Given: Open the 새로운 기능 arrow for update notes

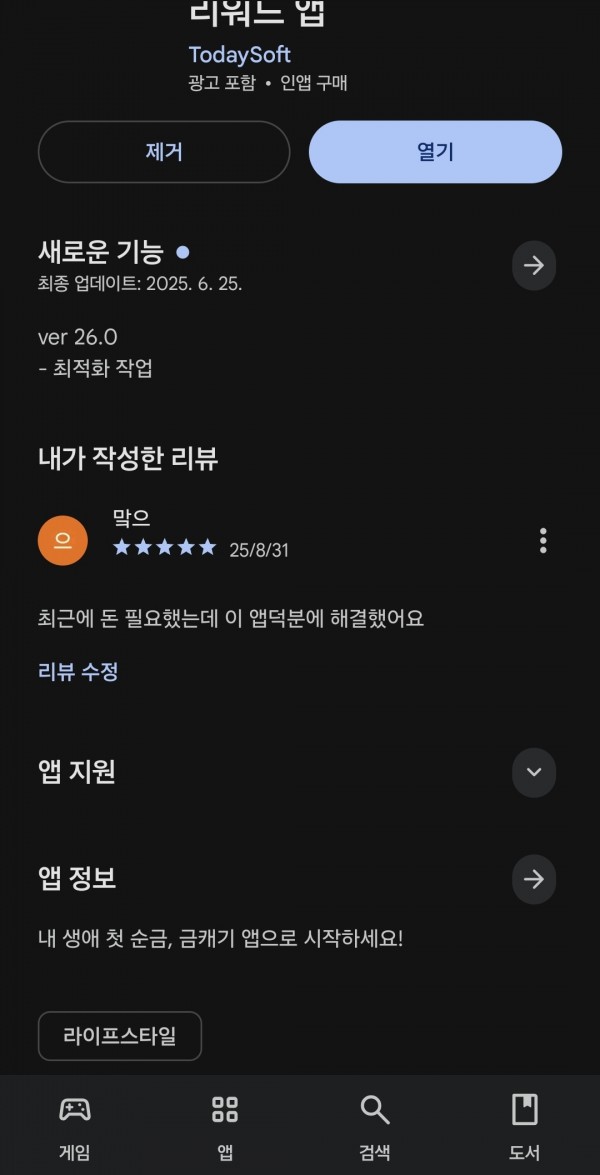Looking at the screenshot, I should (x=533, y=265).
